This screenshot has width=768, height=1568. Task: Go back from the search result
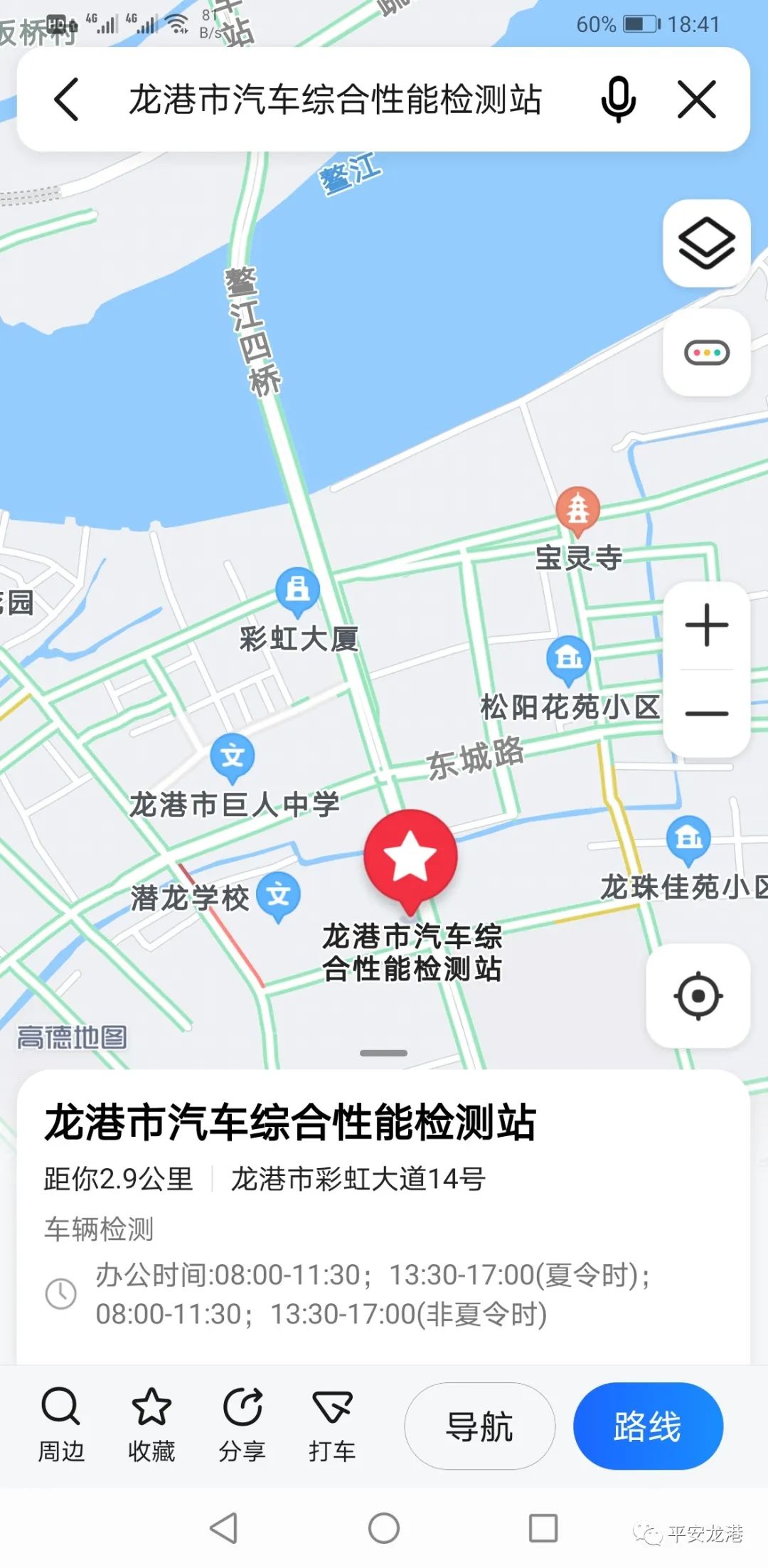click(66, 99)
